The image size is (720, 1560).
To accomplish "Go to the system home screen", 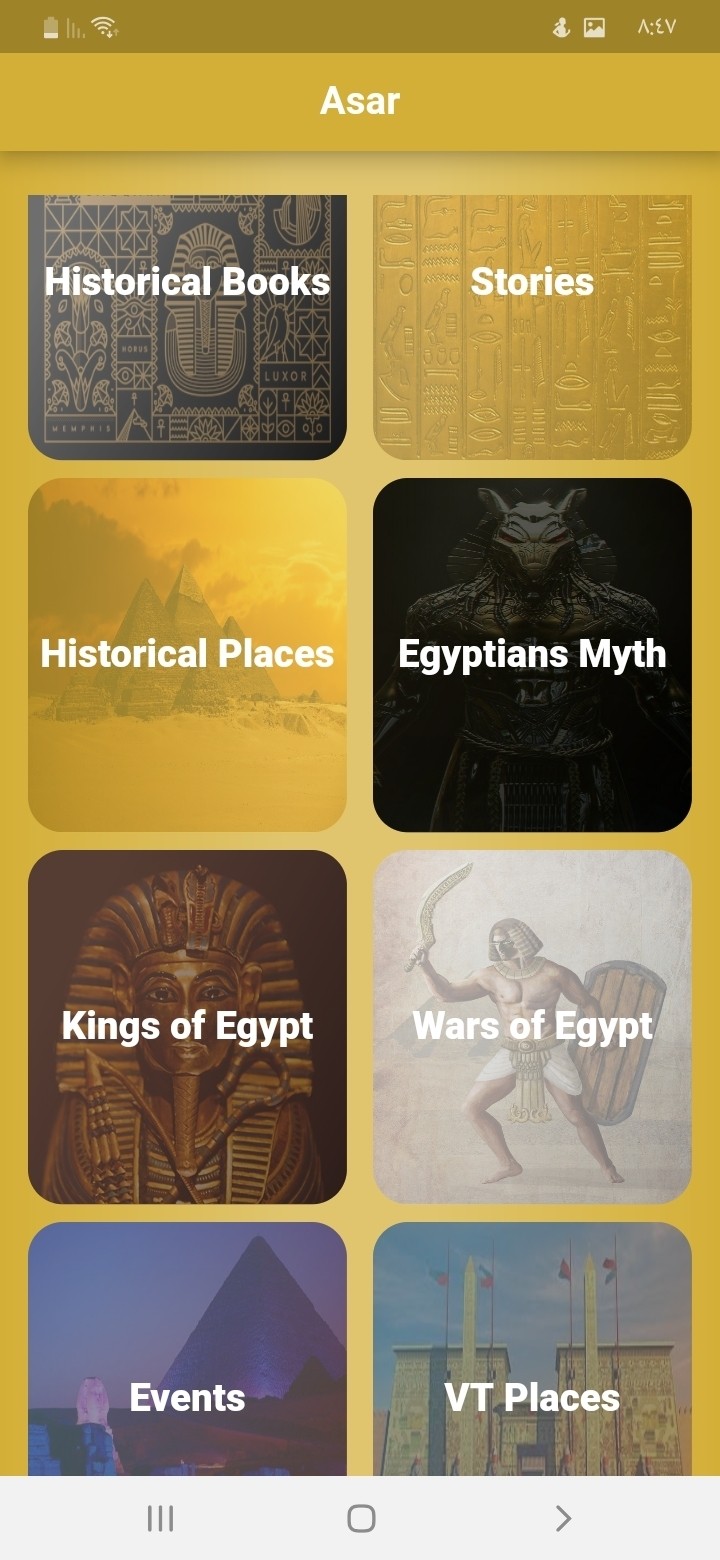I will [361, 1518].
